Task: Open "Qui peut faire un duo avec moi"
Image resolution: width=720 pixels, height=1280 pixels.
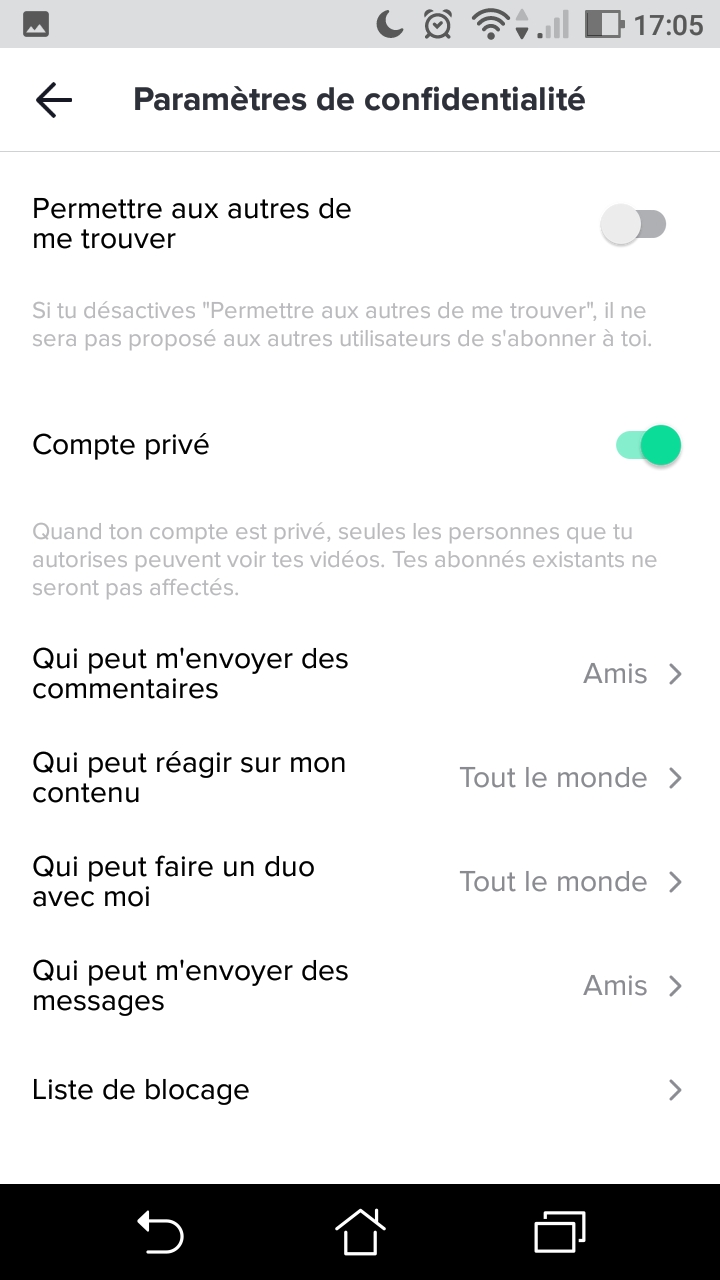Action: 360,882
